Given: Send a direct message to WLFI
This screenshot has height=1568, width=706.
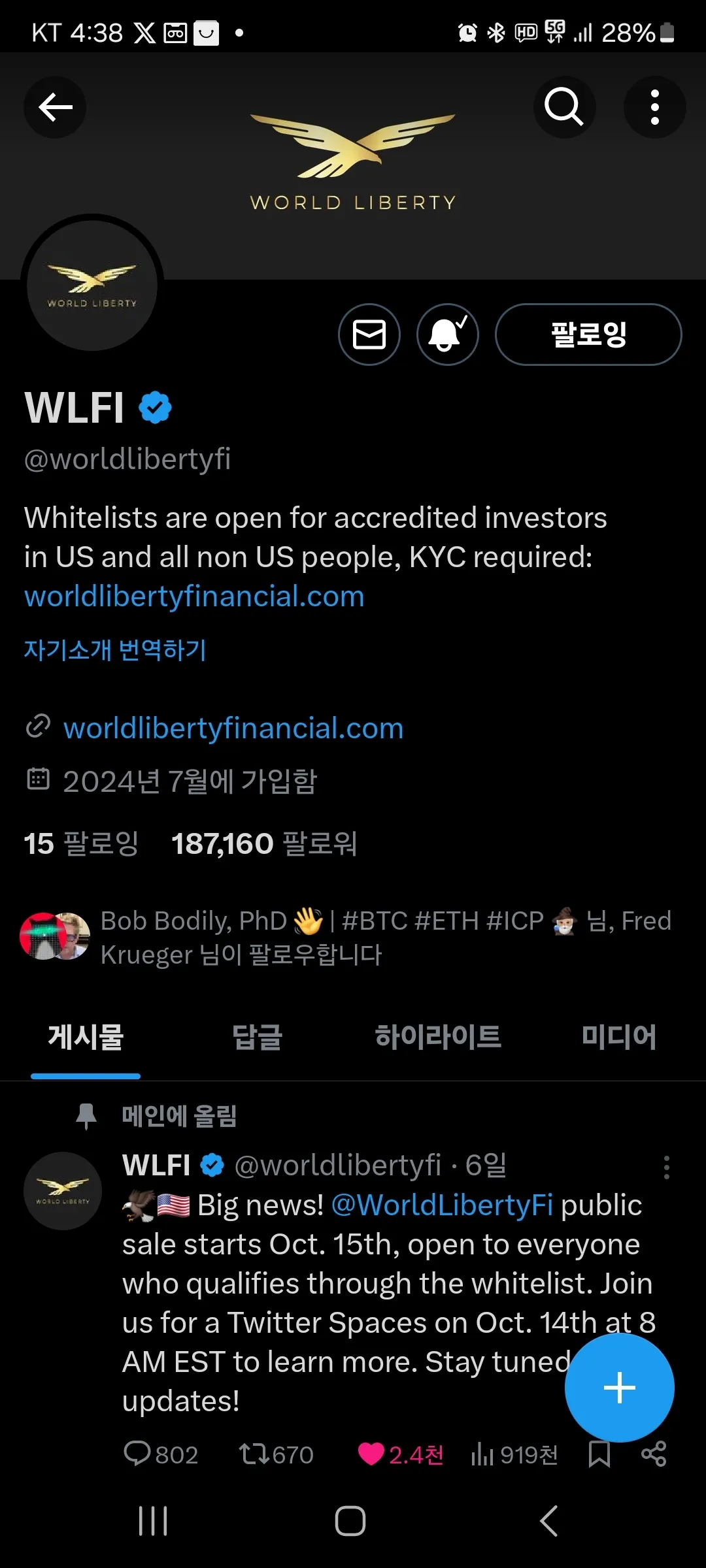Looking at the screenshot, I should coord(369,335).
